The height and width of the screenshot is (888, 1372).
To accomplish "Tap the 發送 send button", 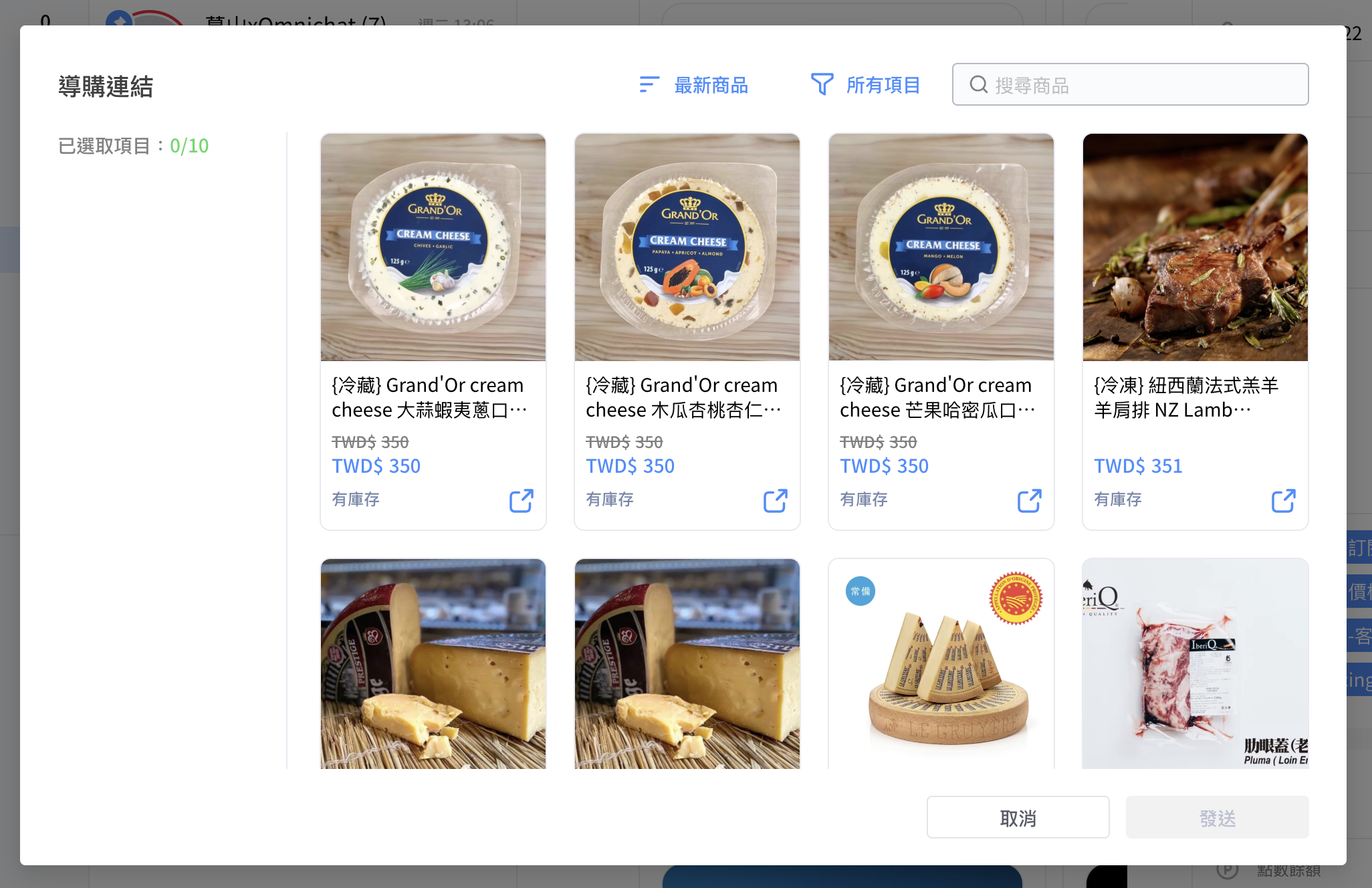I will [x=1217, y=817].
